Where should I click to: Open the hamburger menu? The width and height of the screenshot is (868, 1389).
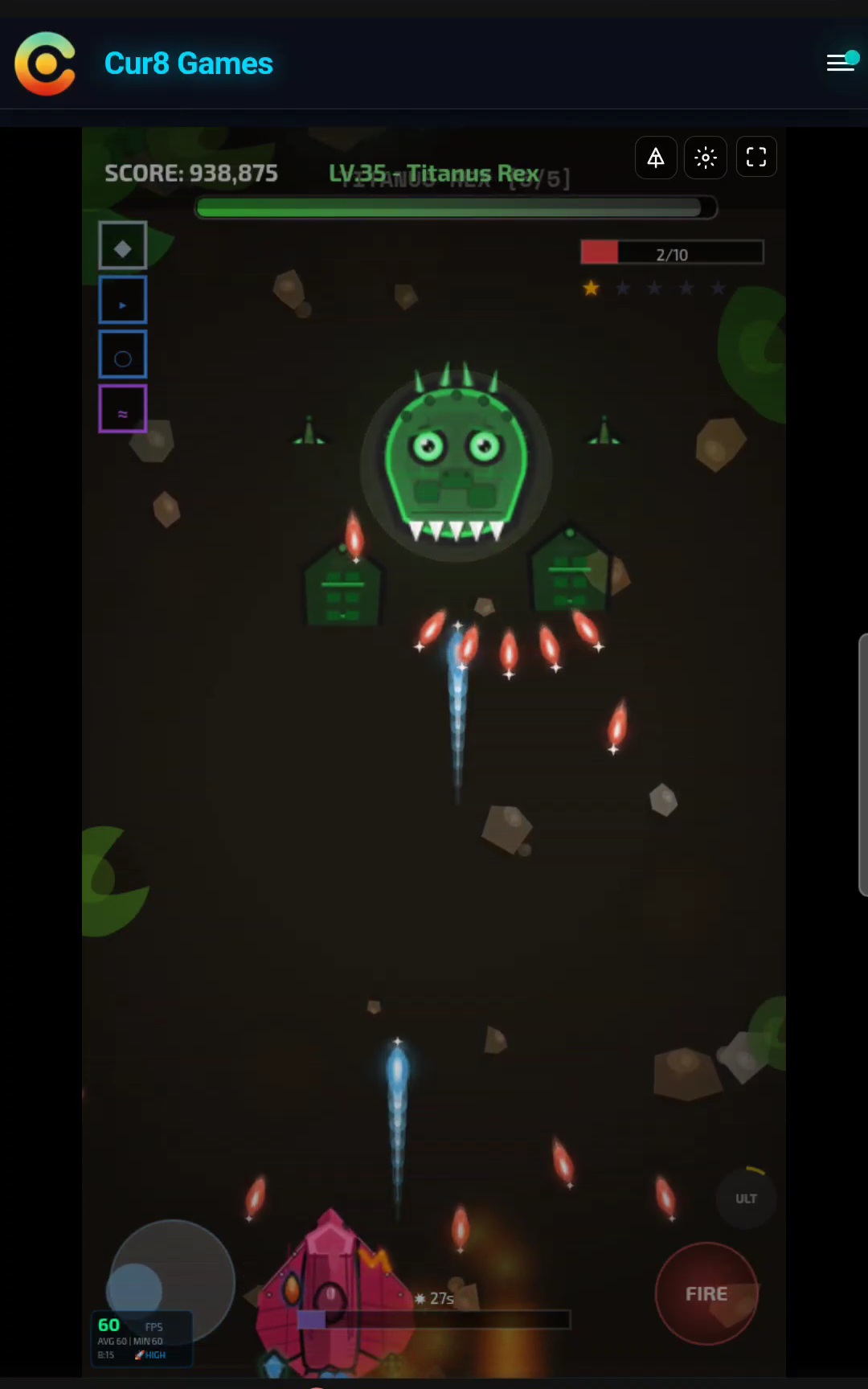pos(841,63)
